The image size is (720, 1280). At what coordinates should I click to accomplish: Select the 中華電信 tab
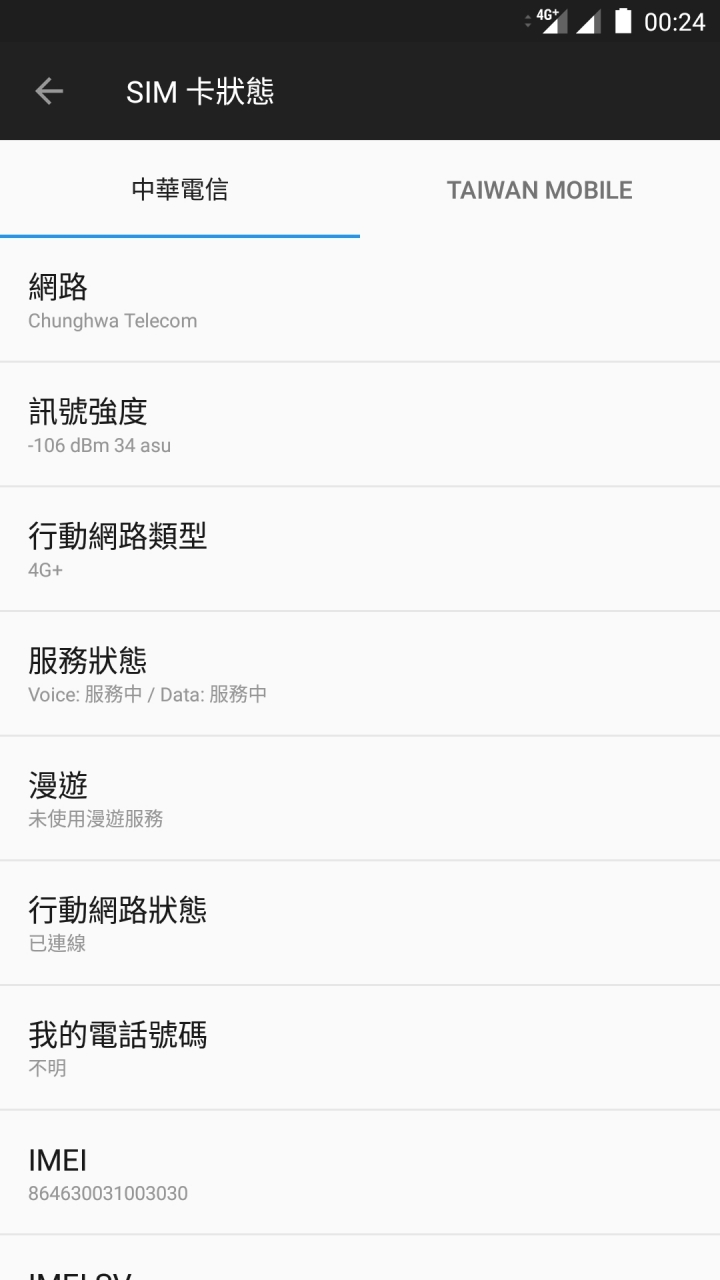tap(180, 190)
